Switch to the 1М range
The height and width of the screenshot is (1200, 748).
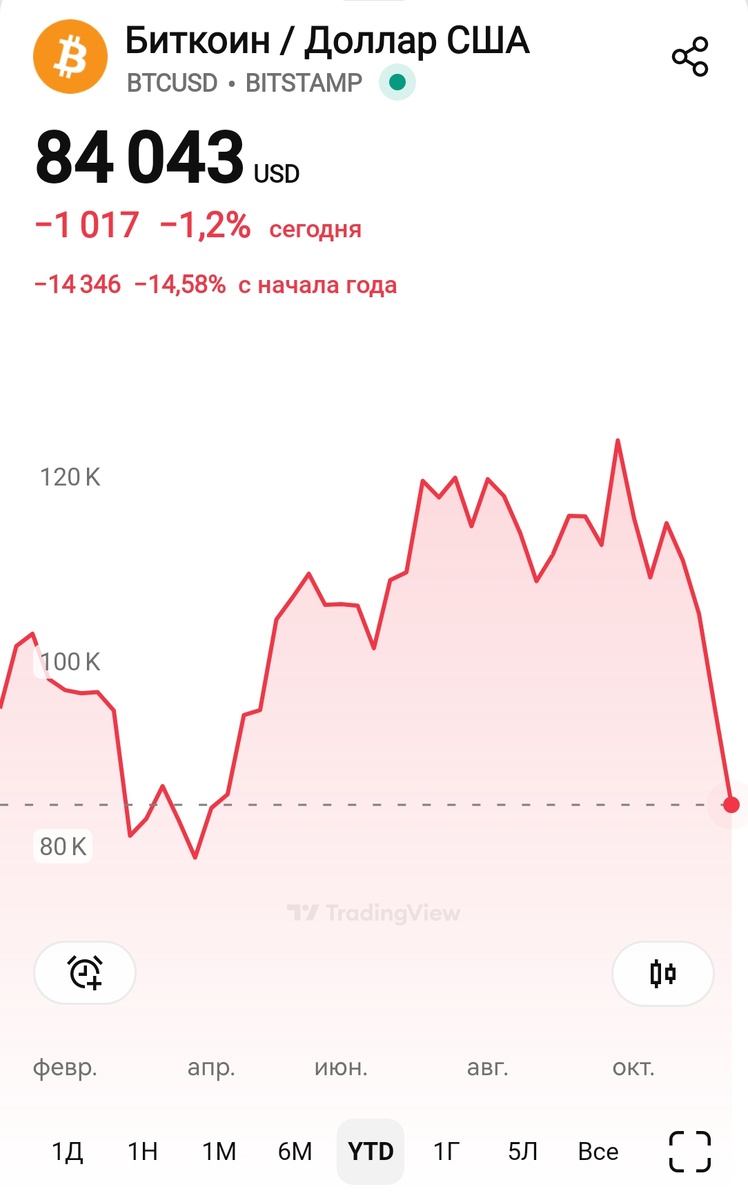click(x=219, y=1151)
